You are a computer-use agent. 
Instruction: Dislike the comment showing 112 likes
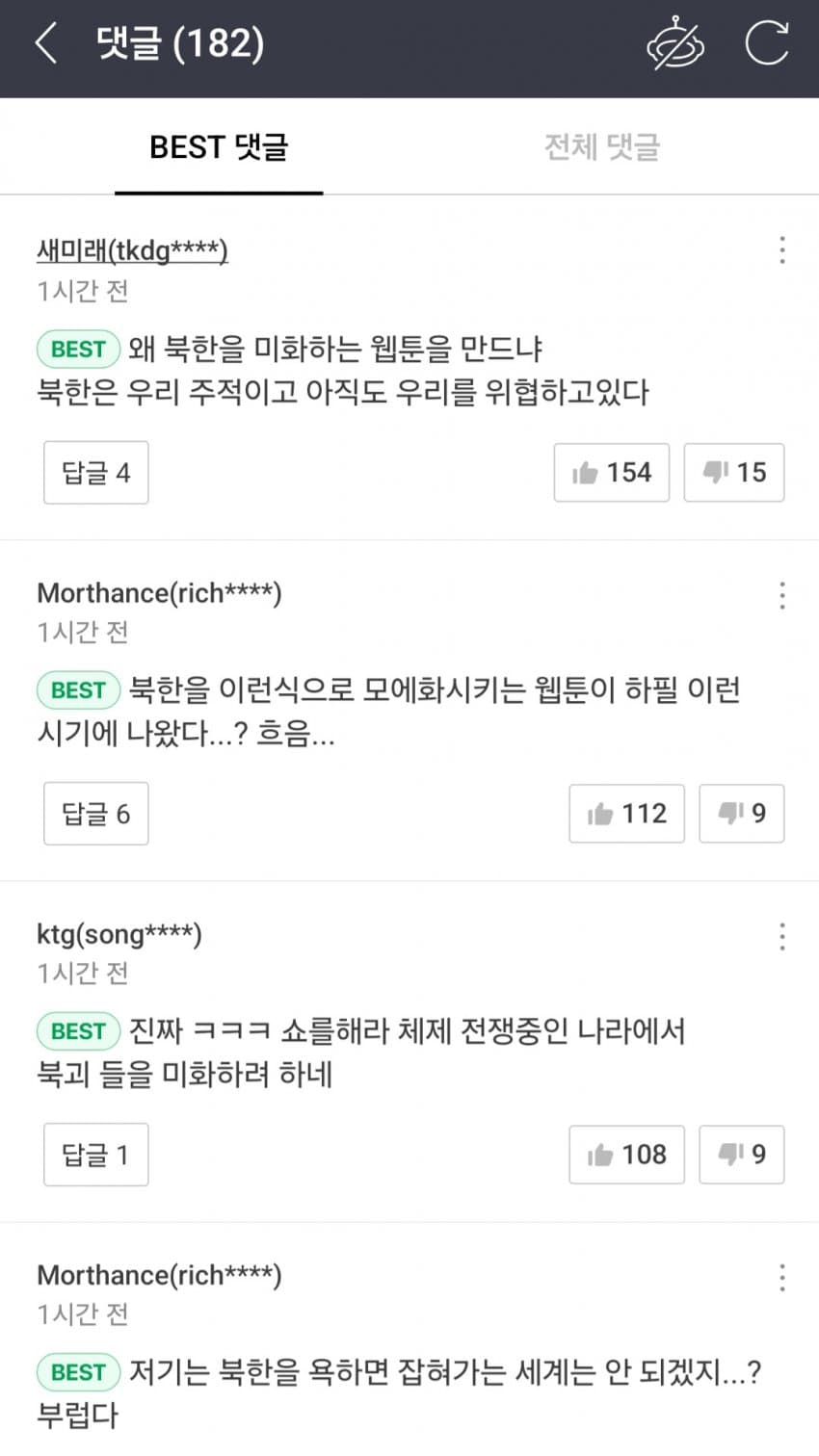point(741,814)
